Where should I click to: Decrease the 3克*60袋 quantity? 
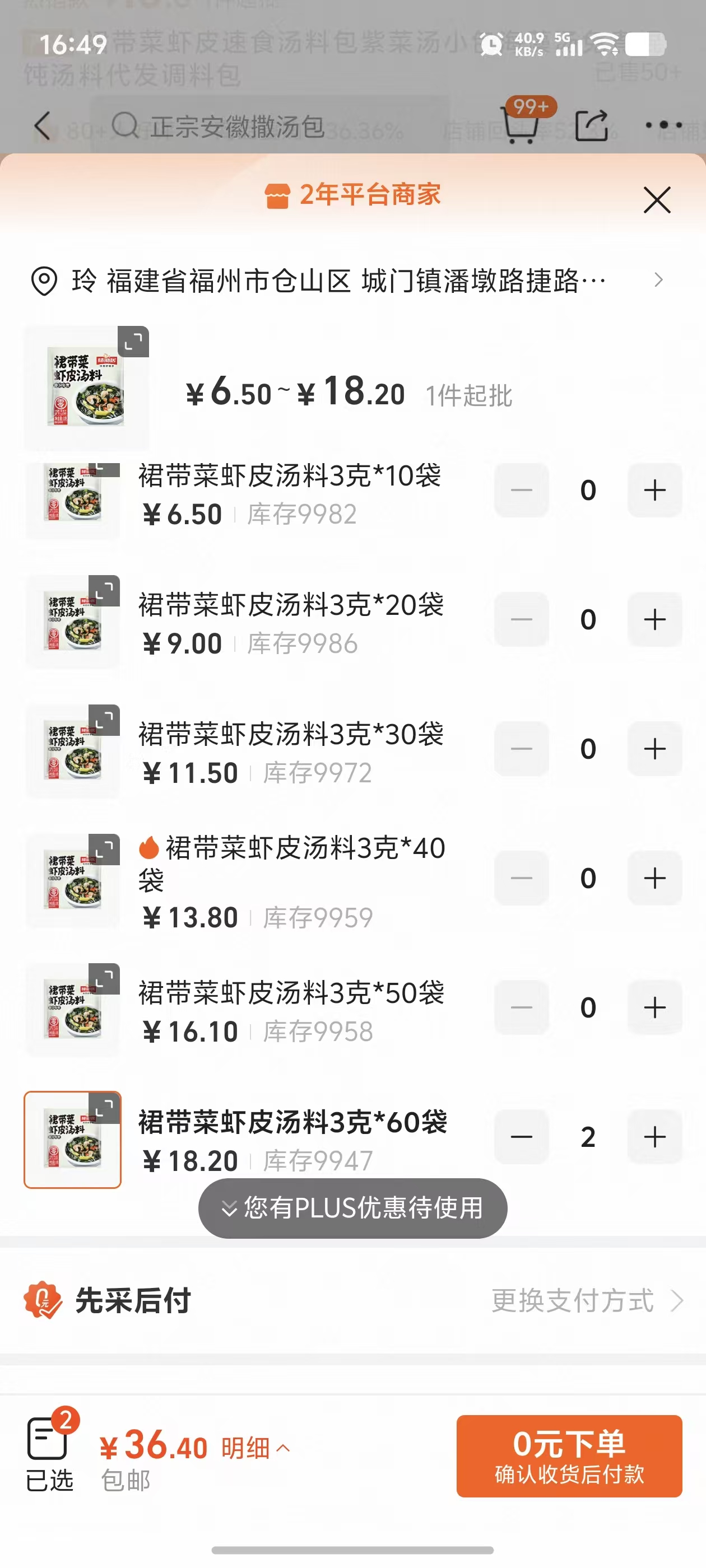click(x=522, y=1137)
